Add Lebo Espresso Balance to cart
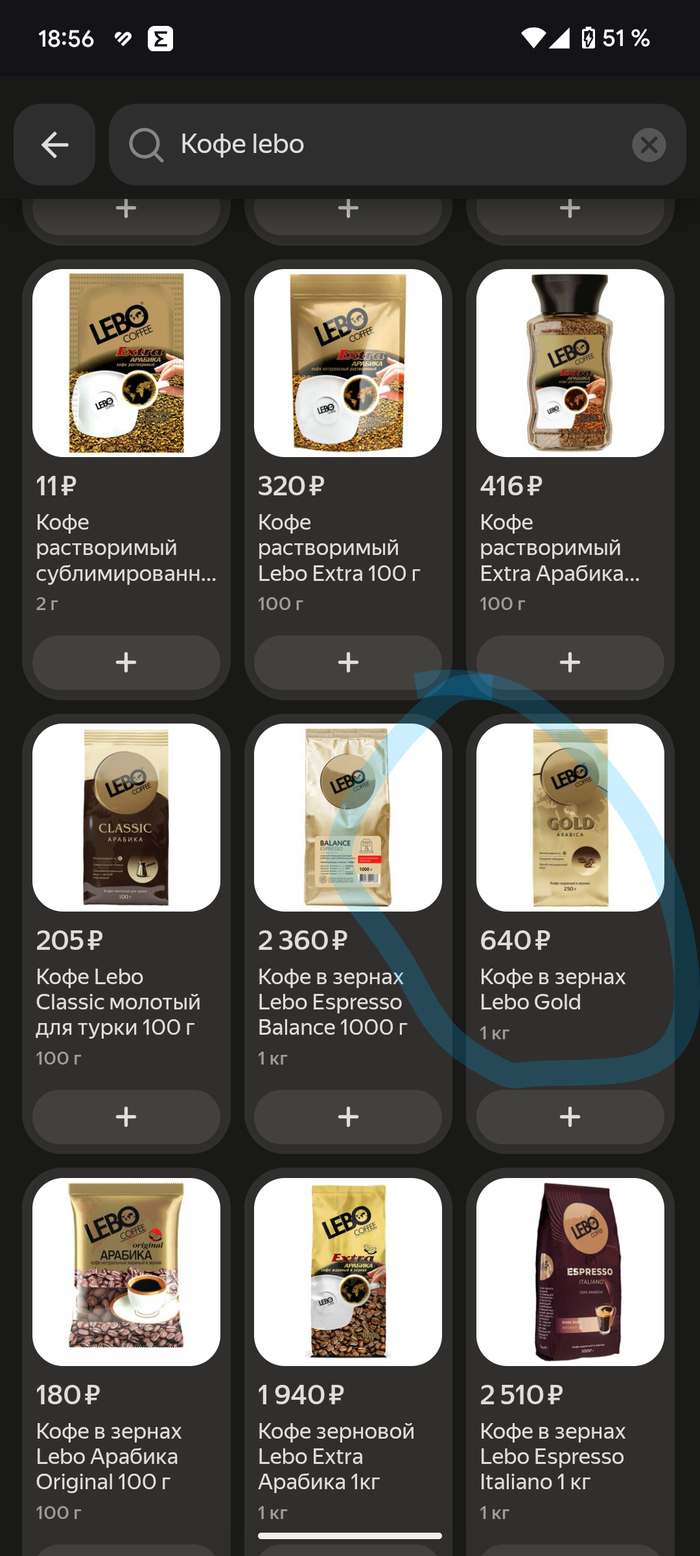Image resolution: width=700 pixels, height=1556 pixels. coord(348,1116)
